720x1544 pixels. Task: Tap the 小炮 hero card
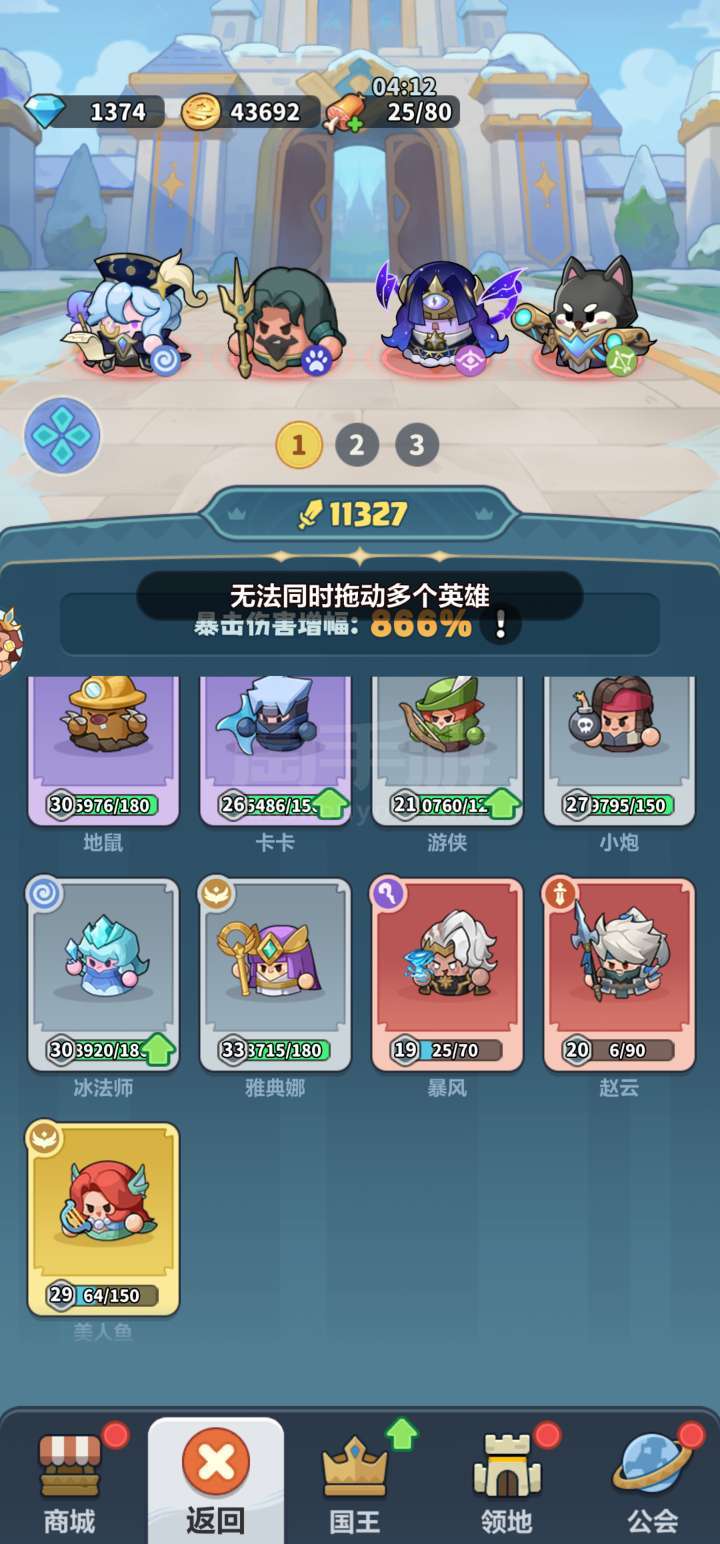[x=619, y=751]
